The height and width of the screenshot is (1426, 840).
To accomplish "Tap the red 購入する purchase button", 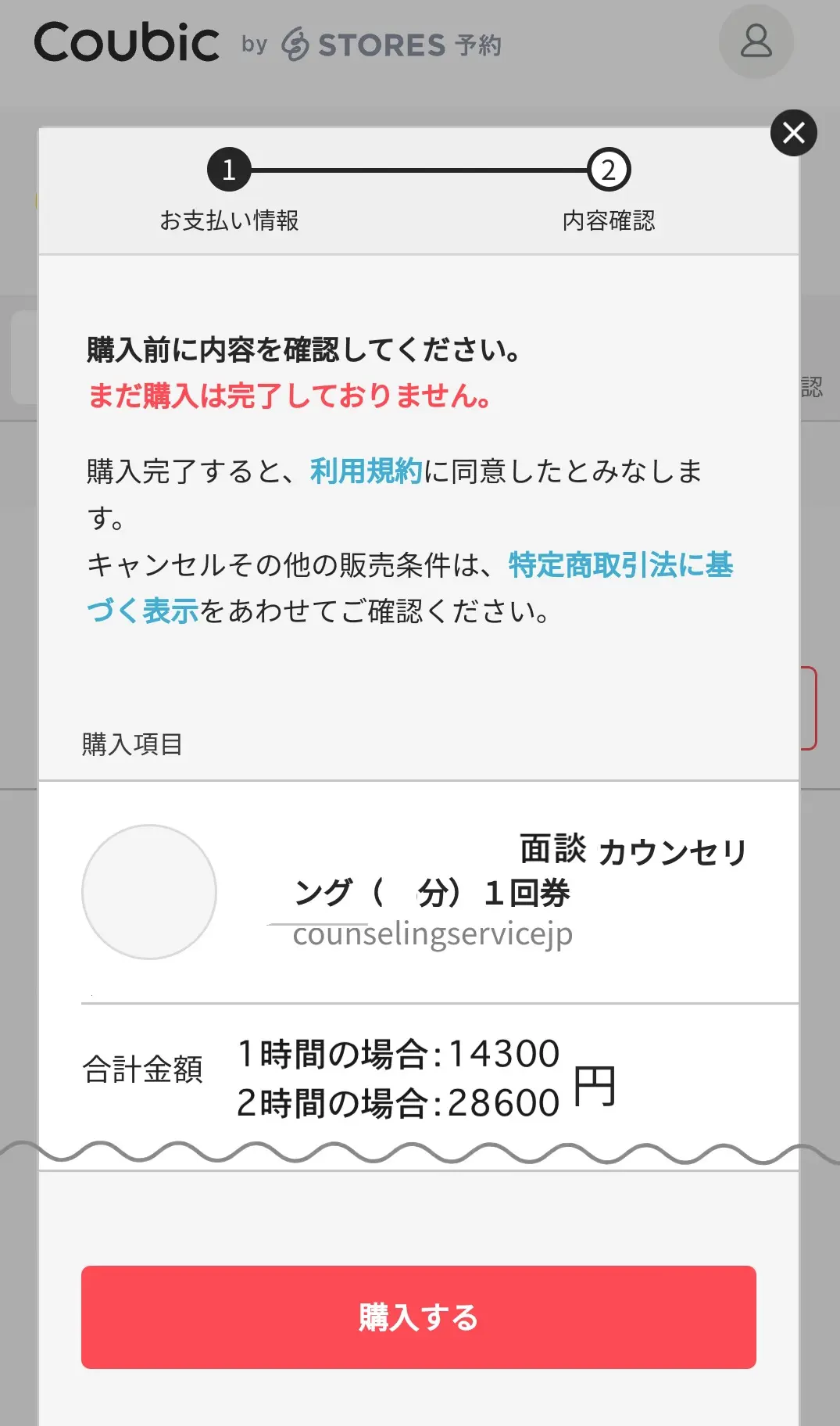I will tap(419, 1317).
